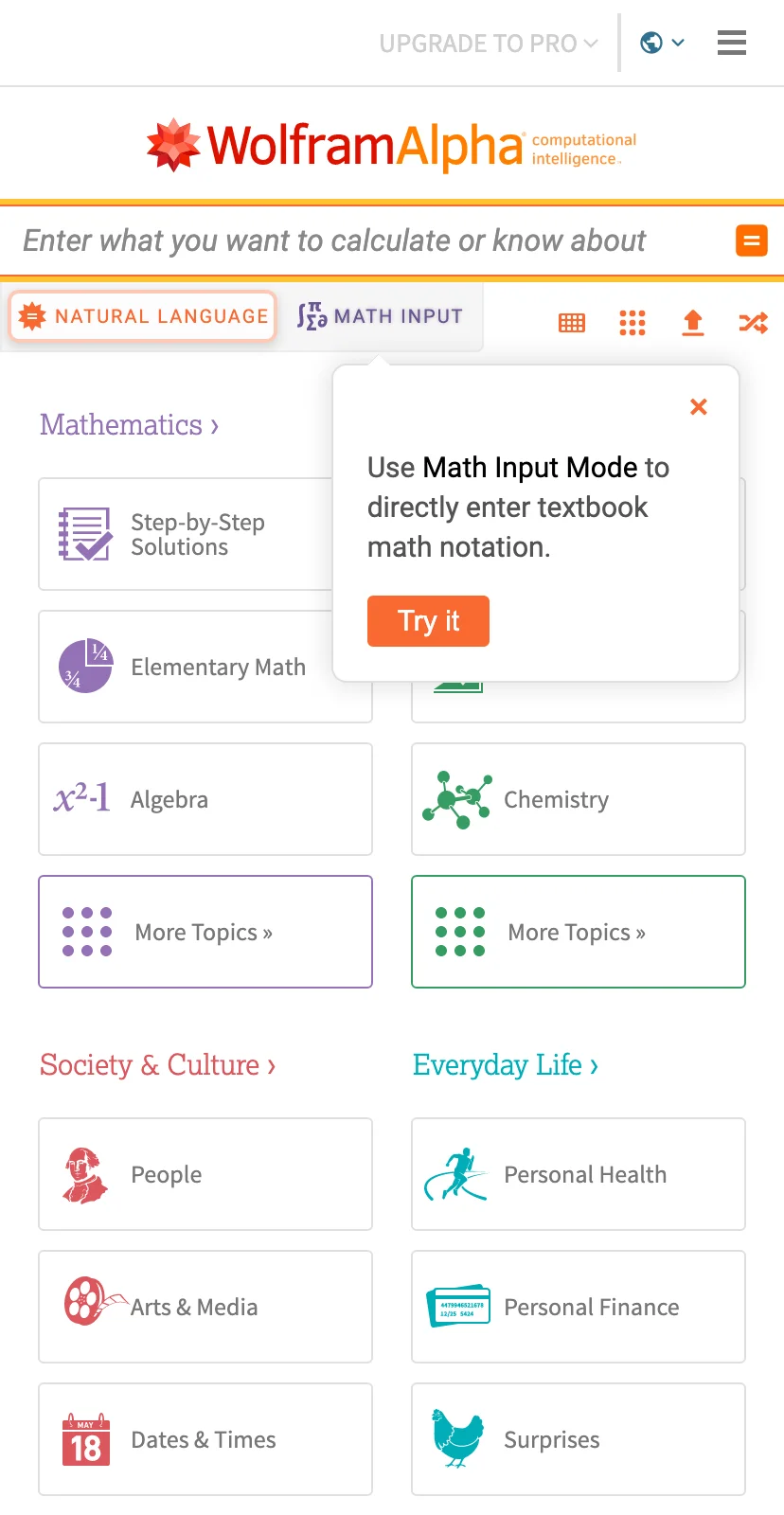Open the extended keyboard icon
Screen dimensions: 784x1515
coord(572,323)
